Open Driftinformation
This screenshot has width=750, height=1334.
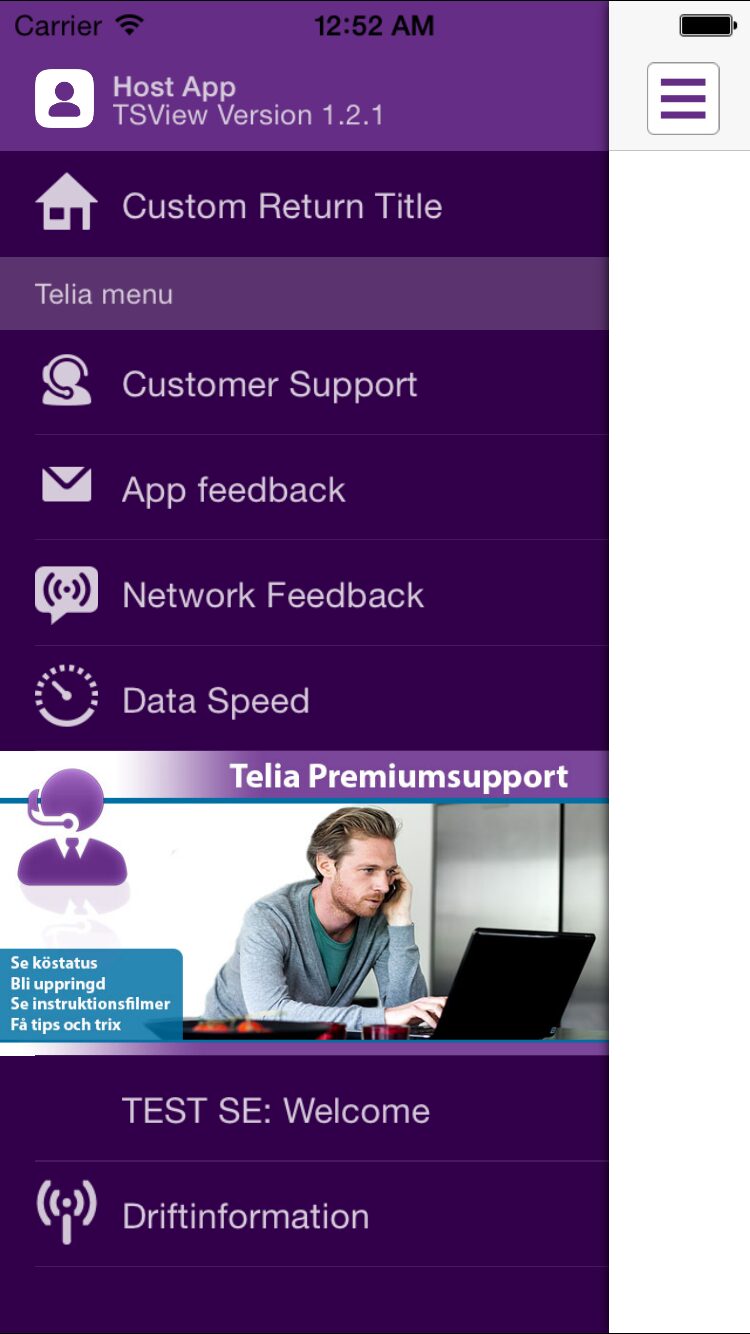tap(304, 1215)
